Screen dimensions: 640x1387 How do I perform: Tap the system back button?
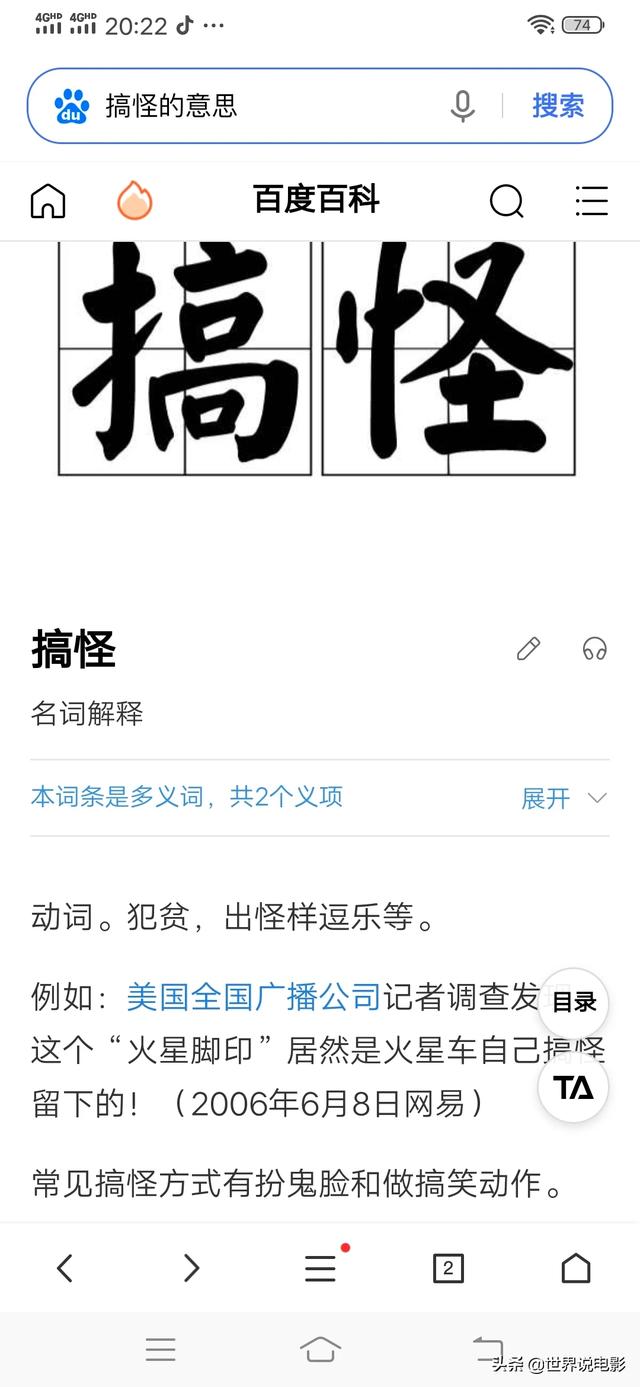pyautogui.click(x=488, y=1349)
